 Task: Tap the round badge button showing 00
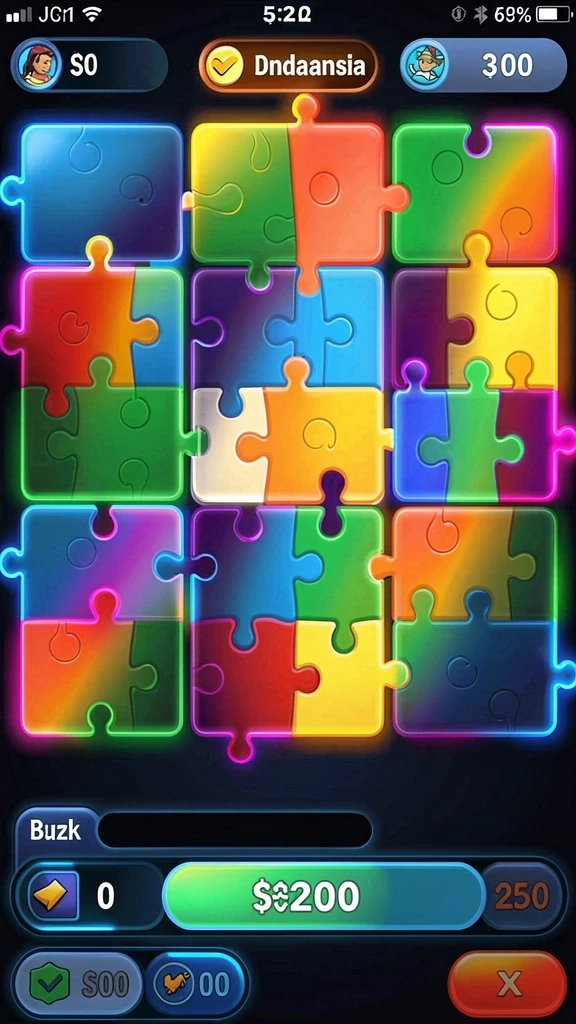(195, 984)
